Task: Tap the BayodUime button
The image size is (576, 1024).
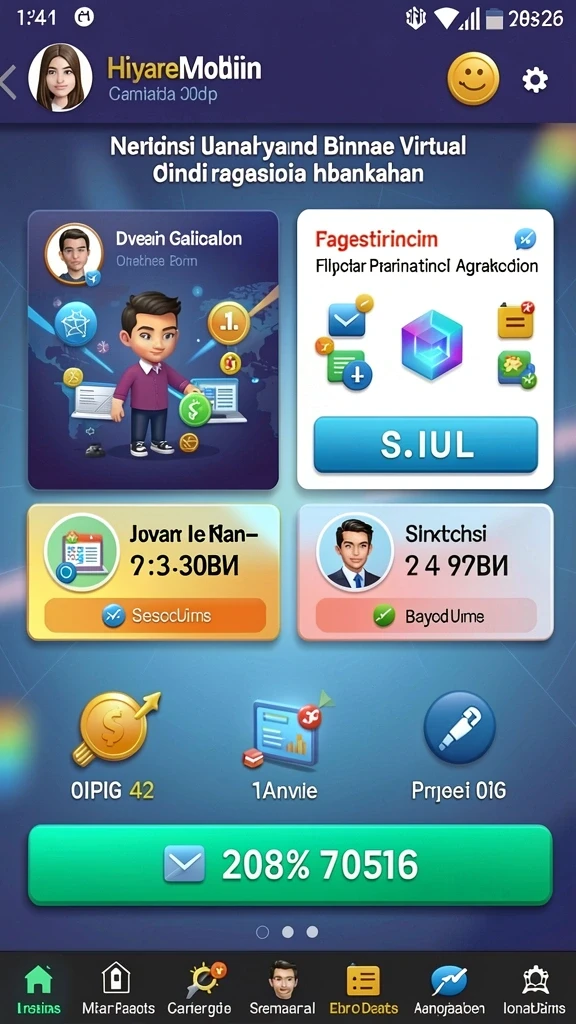Action: 426,615
